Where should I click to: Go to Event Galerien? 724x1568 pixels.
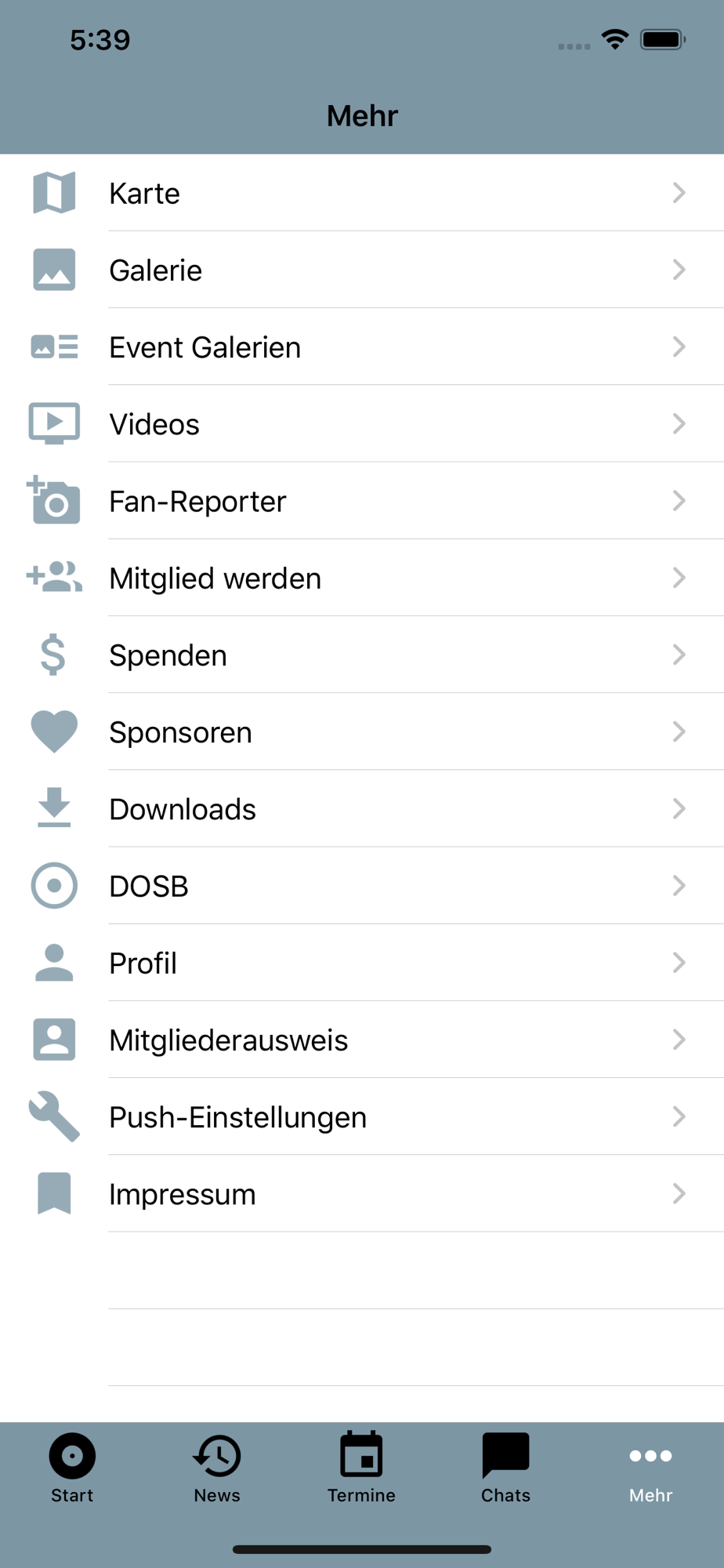coord(362,347)
